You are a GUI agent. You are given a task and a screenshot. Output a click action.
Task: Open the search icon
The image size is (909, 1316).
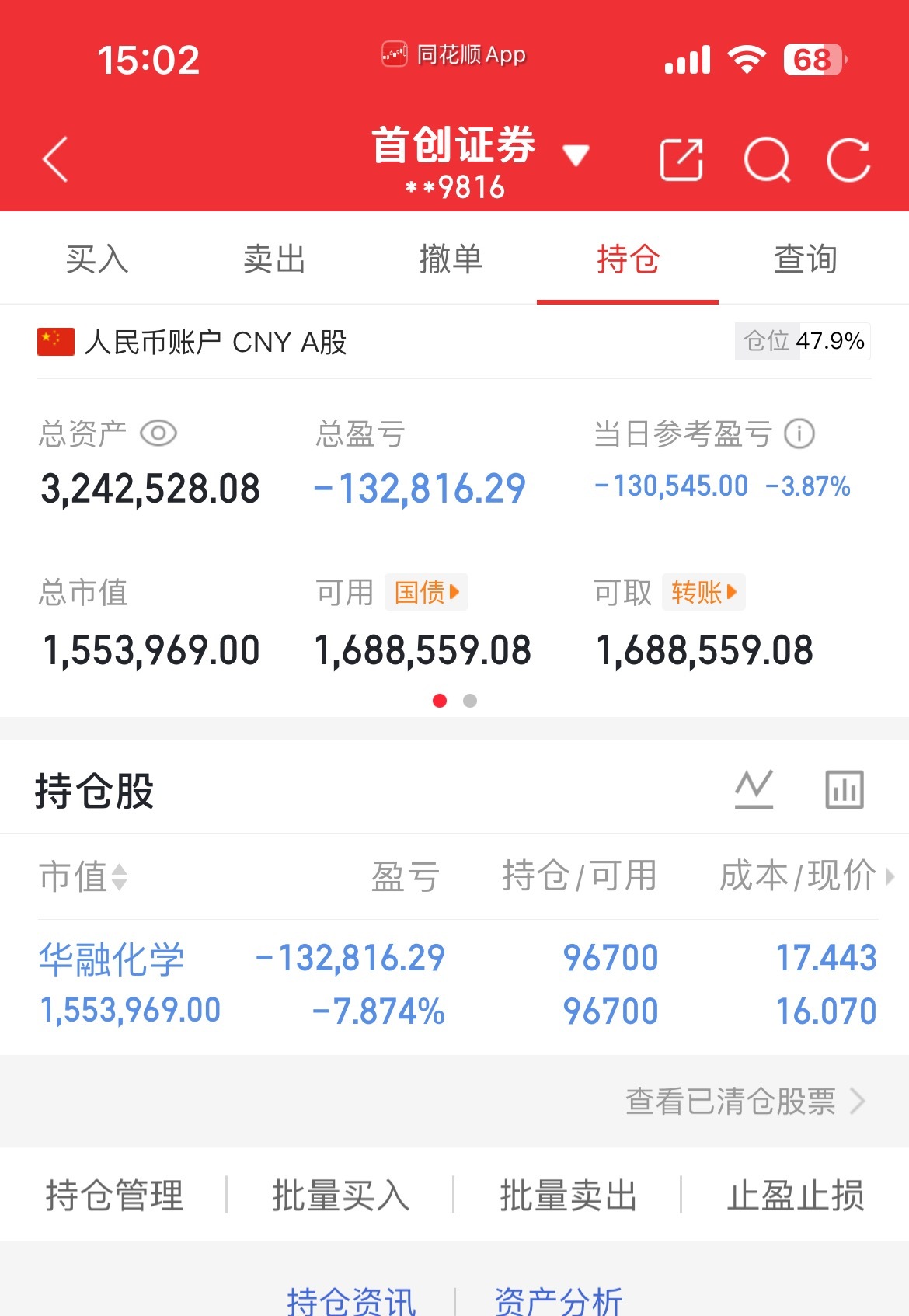[x=768, y=160]
